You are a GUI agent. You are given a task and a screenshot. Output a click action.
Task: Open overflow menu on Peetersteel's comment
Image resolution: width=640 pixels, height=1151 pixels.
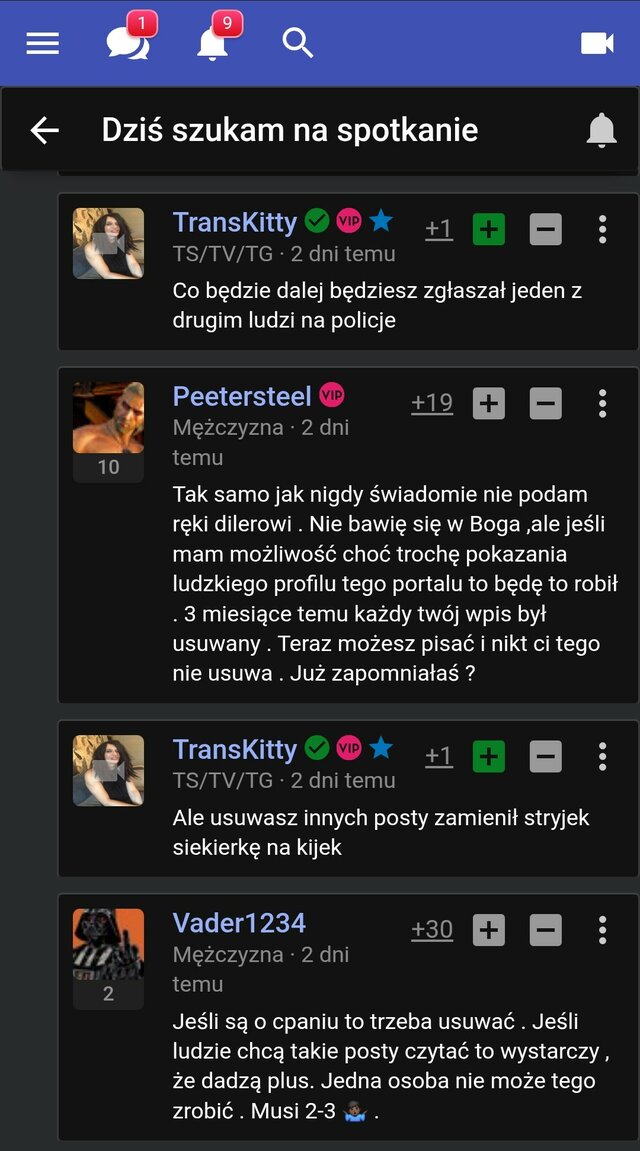tap(602, 403)
